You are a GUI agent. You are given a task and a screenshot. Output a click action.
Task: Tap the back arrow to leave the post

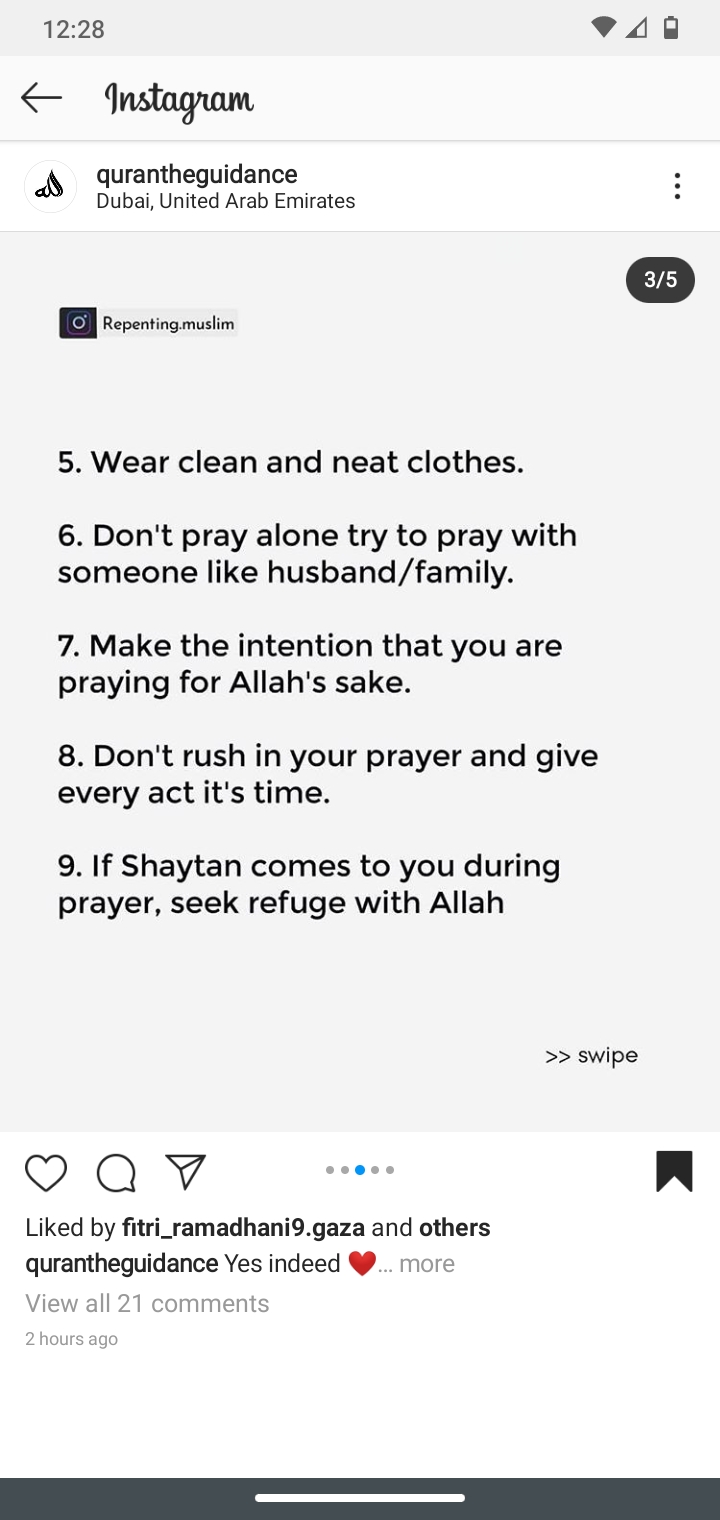click(40, 98)
